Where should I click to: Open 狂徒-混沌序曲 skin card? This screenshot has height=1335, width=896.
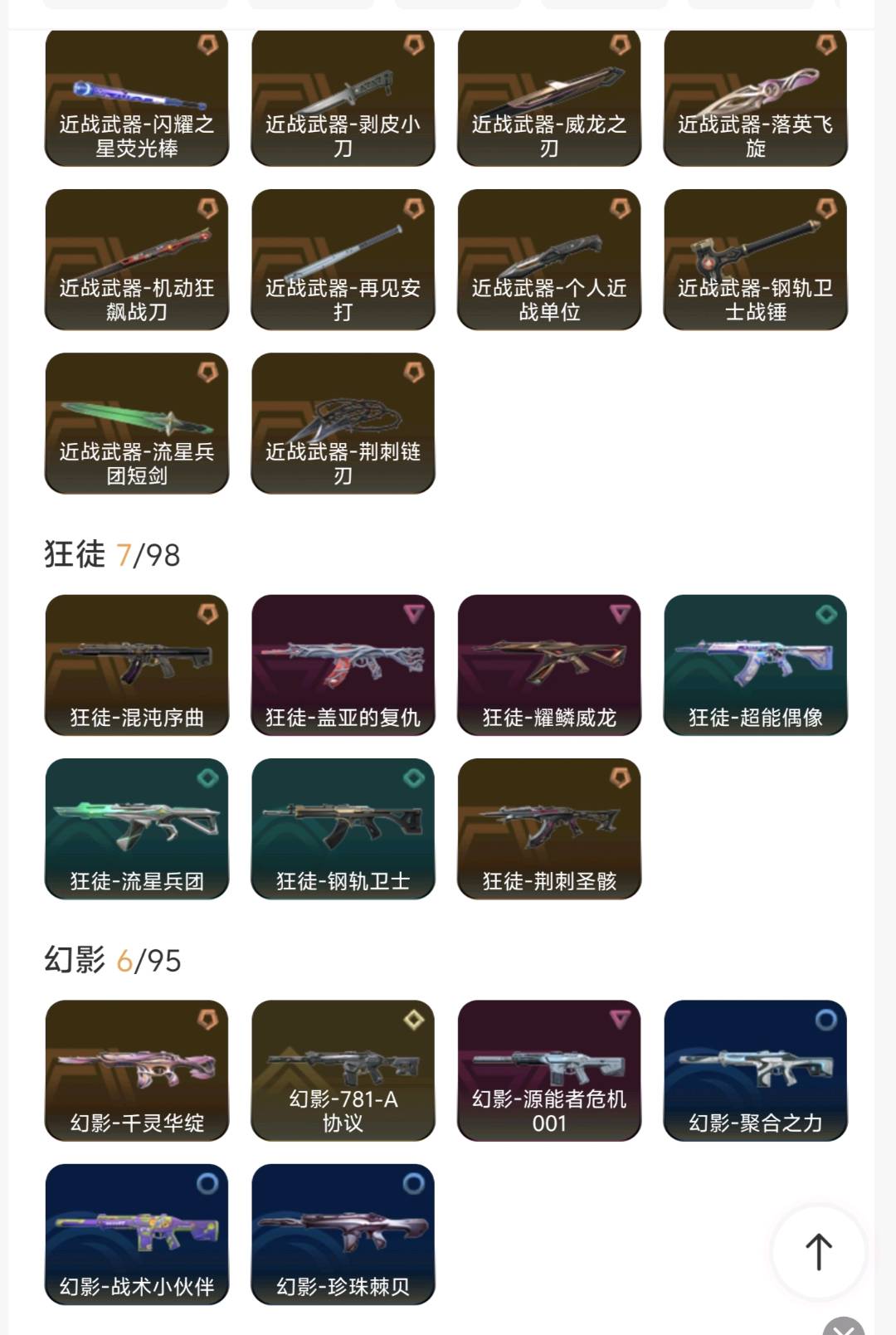click(137, 665)
